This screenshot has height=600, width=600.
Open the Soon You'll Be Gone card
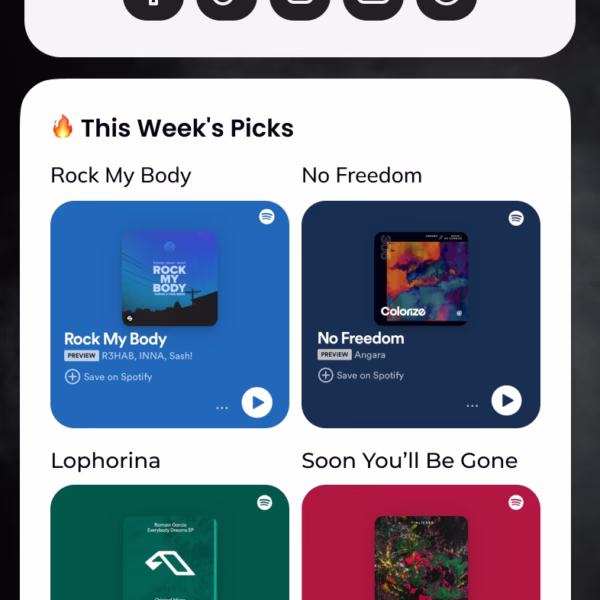pos(421,545)
